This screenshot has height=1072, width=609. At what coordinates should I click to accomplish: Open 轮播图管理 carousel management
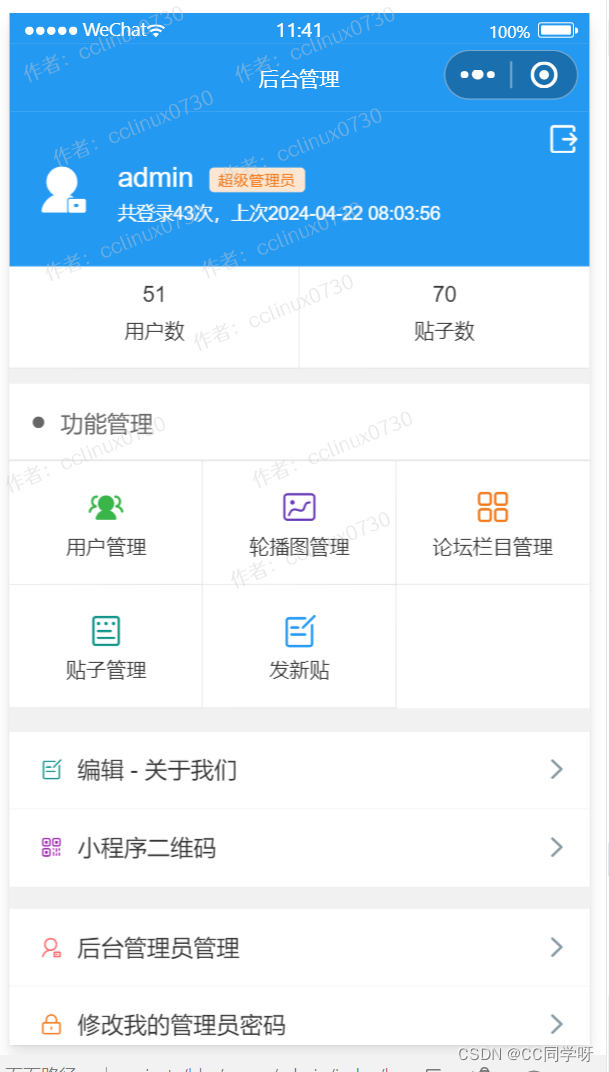click(299, 524)
